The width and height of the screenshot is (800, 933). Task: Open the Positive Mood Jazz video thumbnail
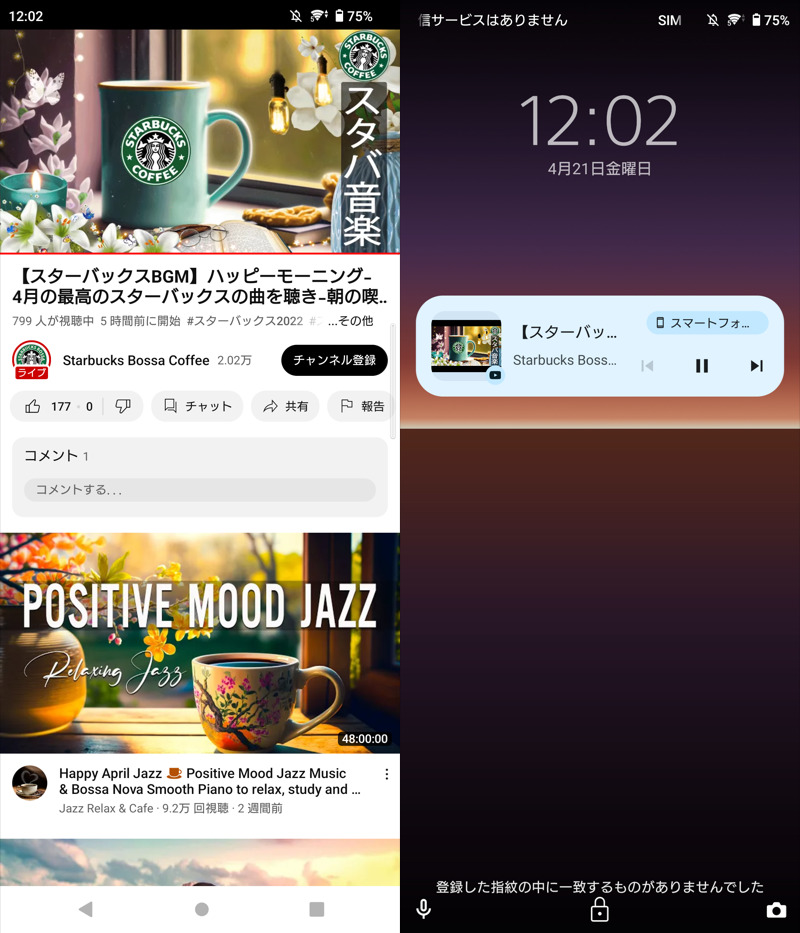(199, 643)
